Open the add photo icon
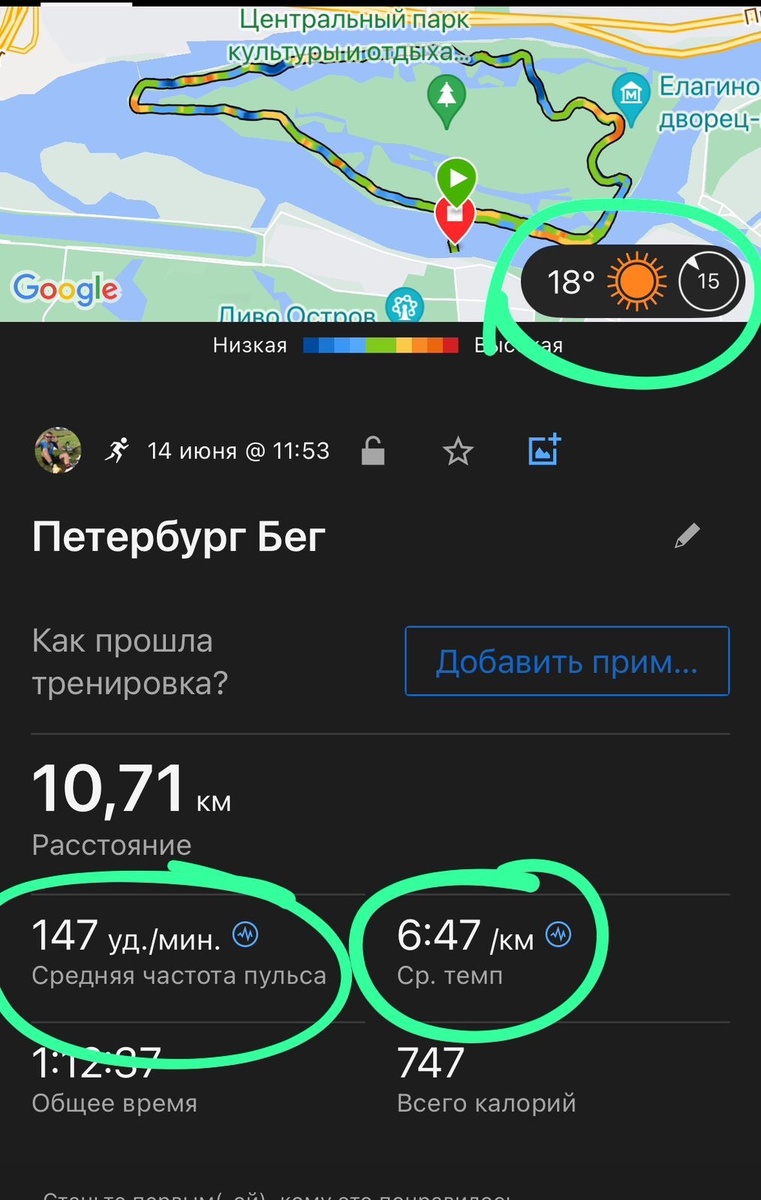 (x=542, y=450)
